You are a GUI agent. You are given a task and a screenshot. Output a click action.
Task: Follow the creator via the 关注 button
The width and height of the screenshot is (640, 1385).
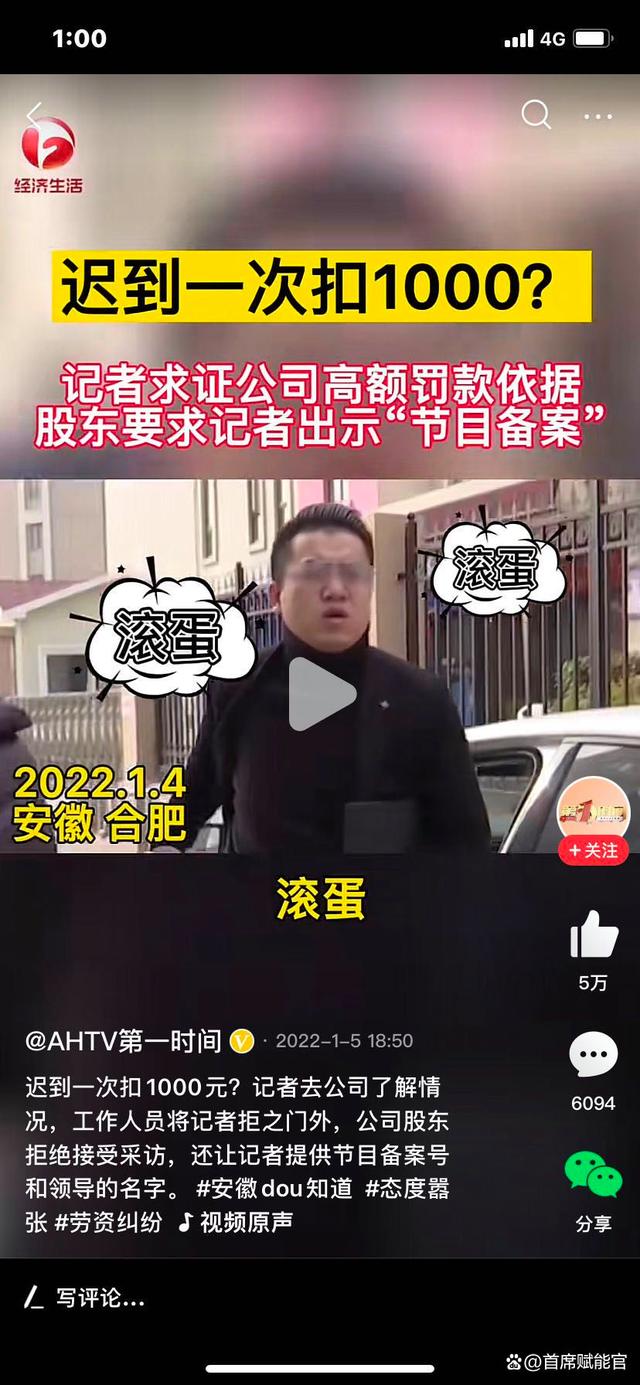click(593, 851)
